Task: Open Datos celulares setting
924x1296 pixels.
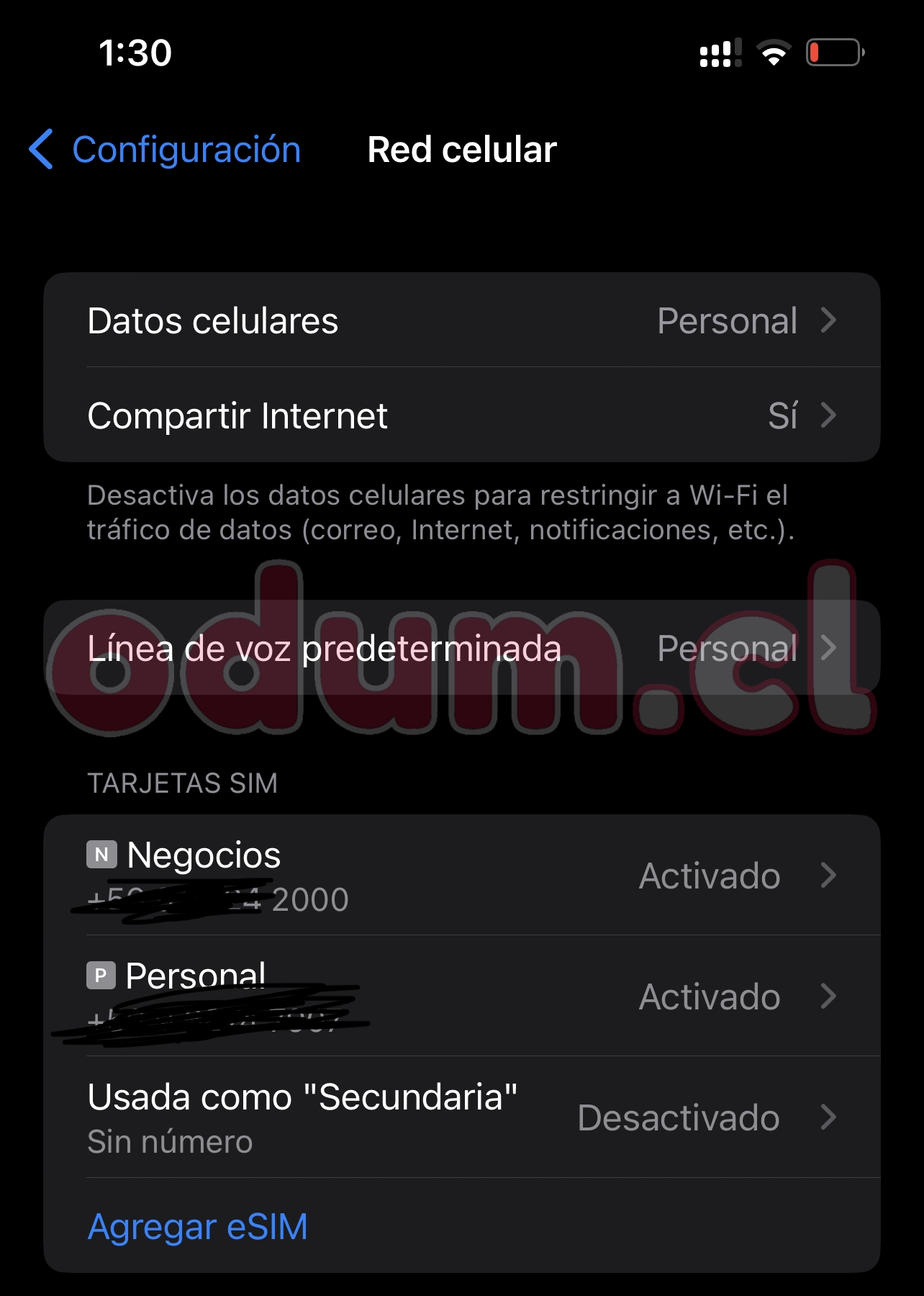Action: point(461,320)
